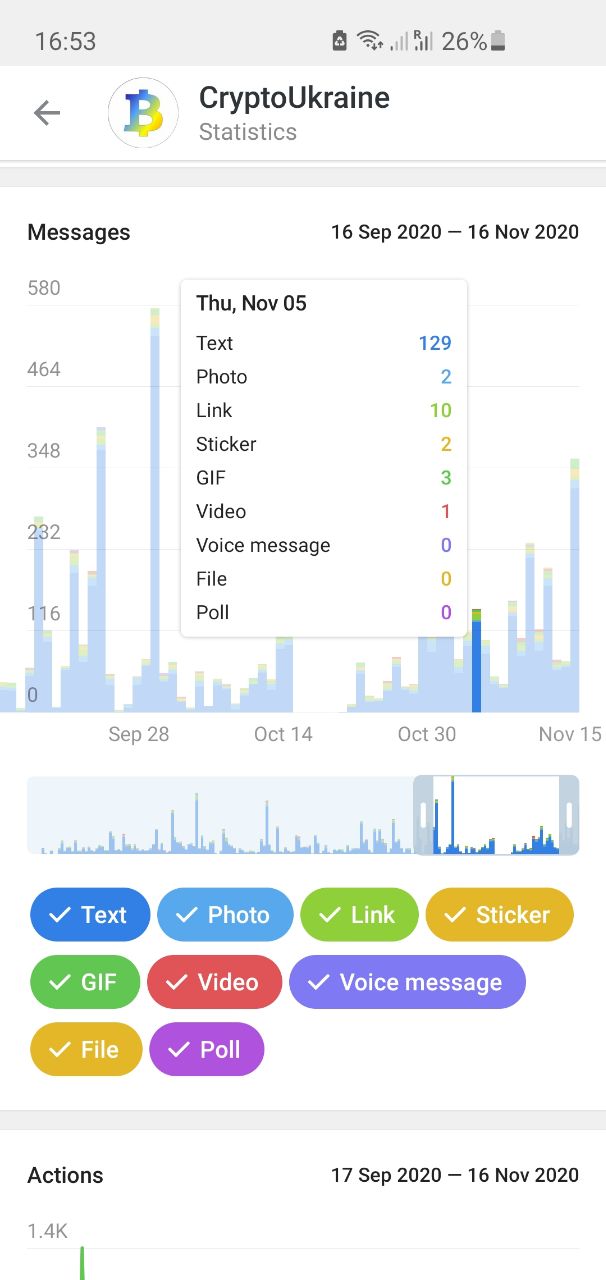606x1280 pixels.
Task: Tap the chart range selector window
Action: (496, 815)
